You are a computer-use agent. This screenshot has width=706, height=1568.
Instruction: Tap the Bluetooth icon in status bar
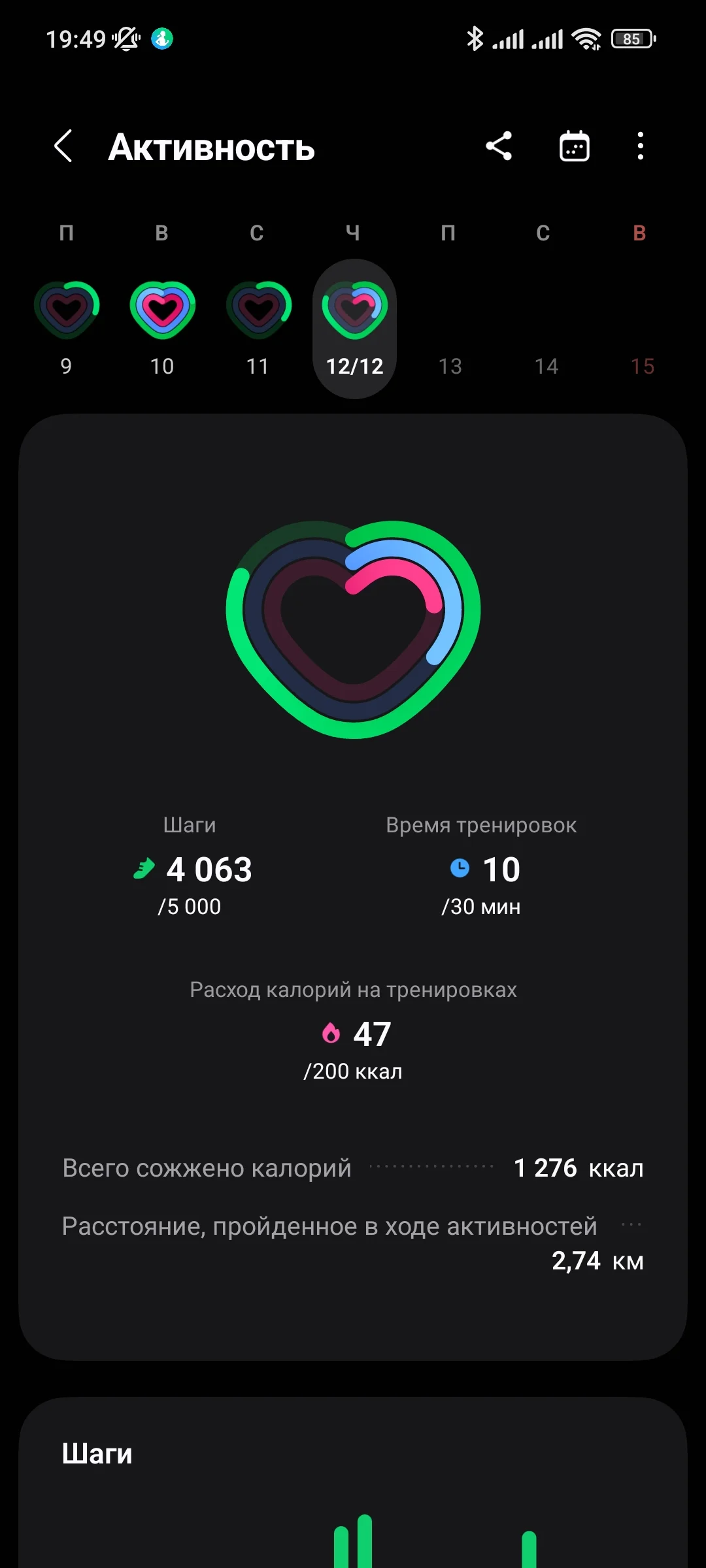(475, 39)
